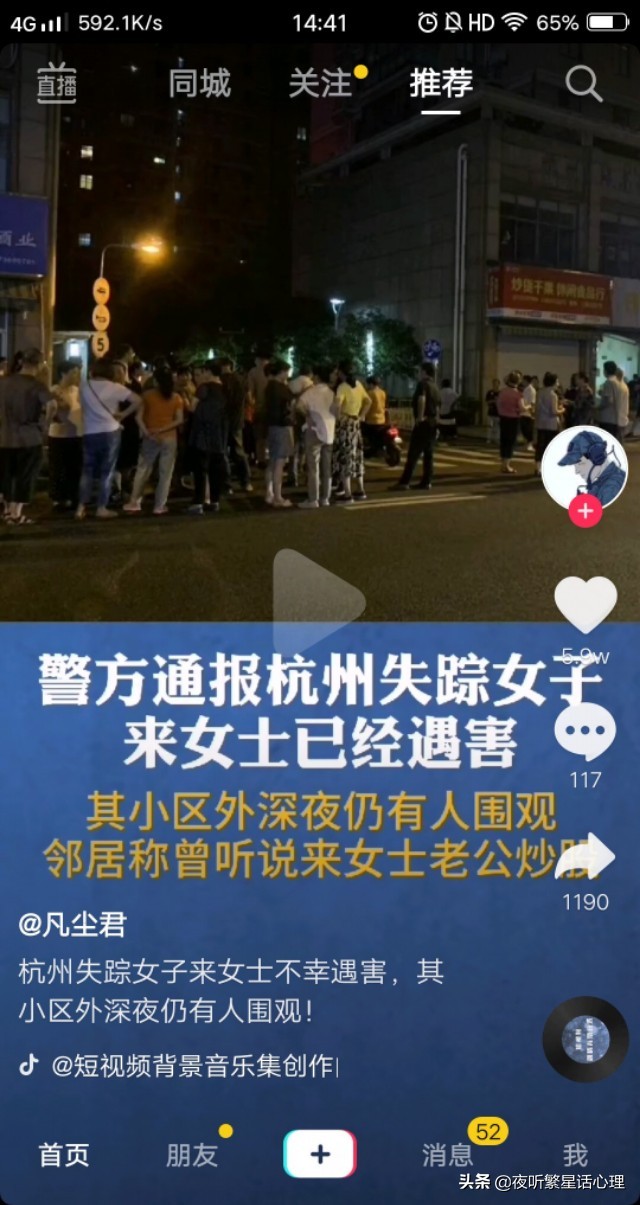Open the @凡尘君 username link
Screen dimensions: 640x1205
[x=73, y=925]
